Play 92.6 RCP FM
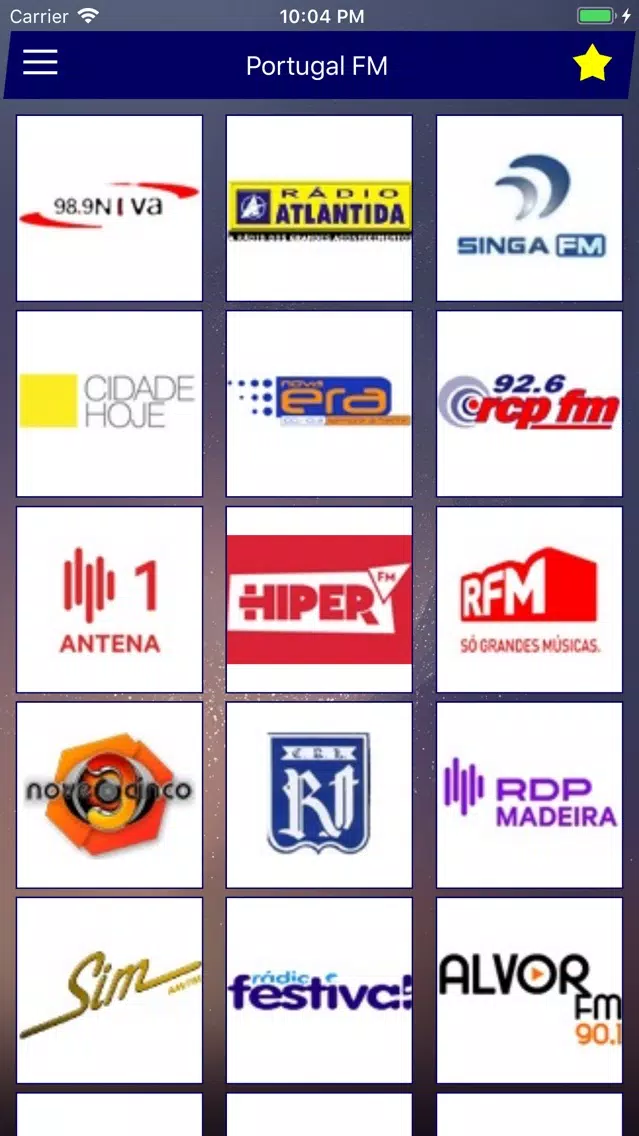 pos(530,404)
